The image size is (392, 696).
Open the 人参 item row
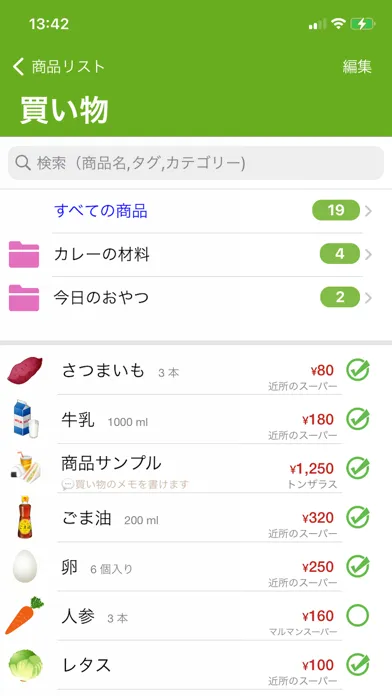click(196, 616)
